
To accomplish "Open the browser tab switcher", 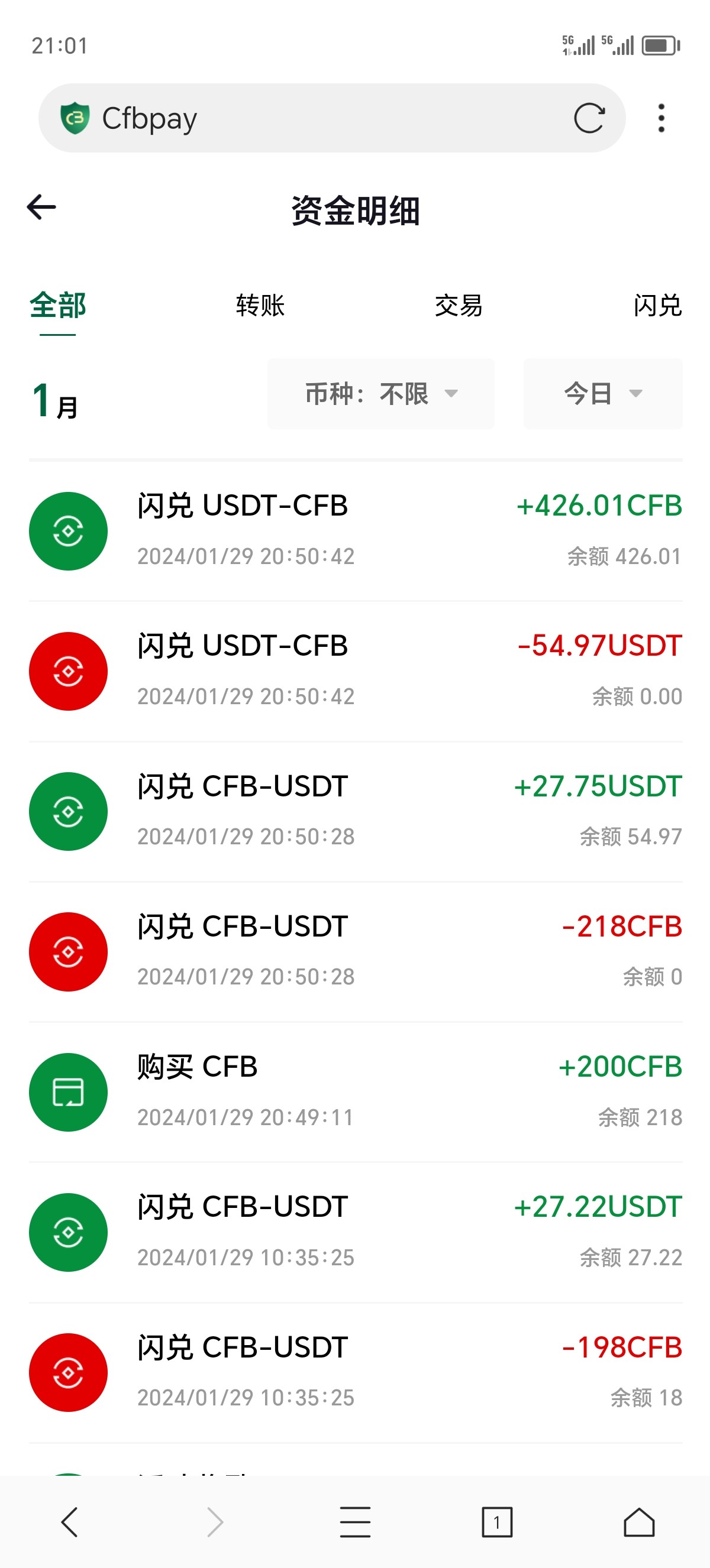I will (x=497, y=1522).
